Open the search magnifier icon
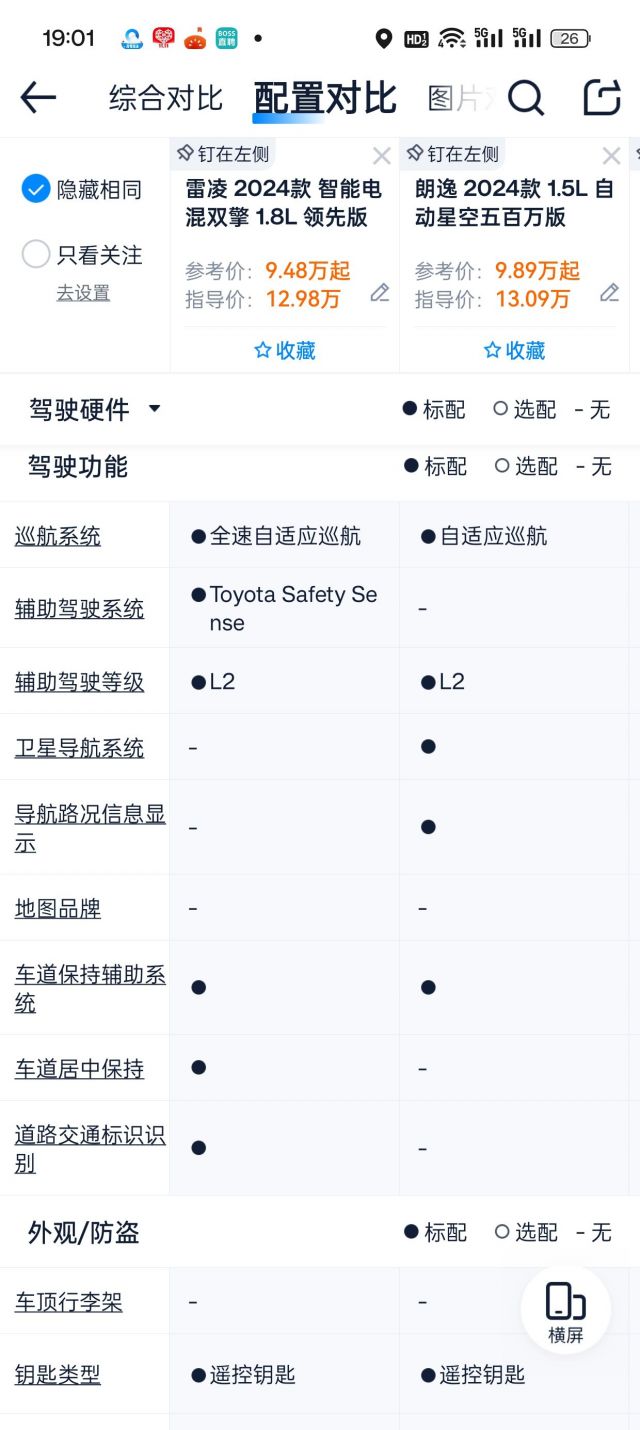The height and width of the screenshot is (1430, 640). pos(526,97)
